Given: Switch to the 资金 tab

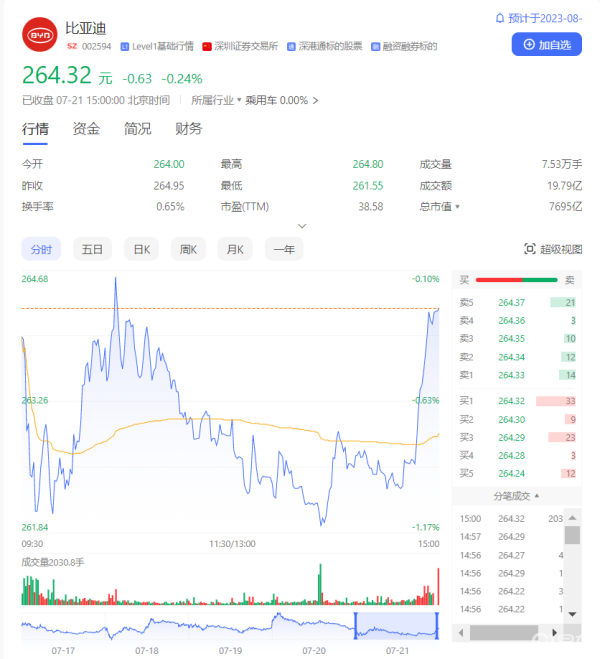Looking at the screenshot, I should click(86, 129).
